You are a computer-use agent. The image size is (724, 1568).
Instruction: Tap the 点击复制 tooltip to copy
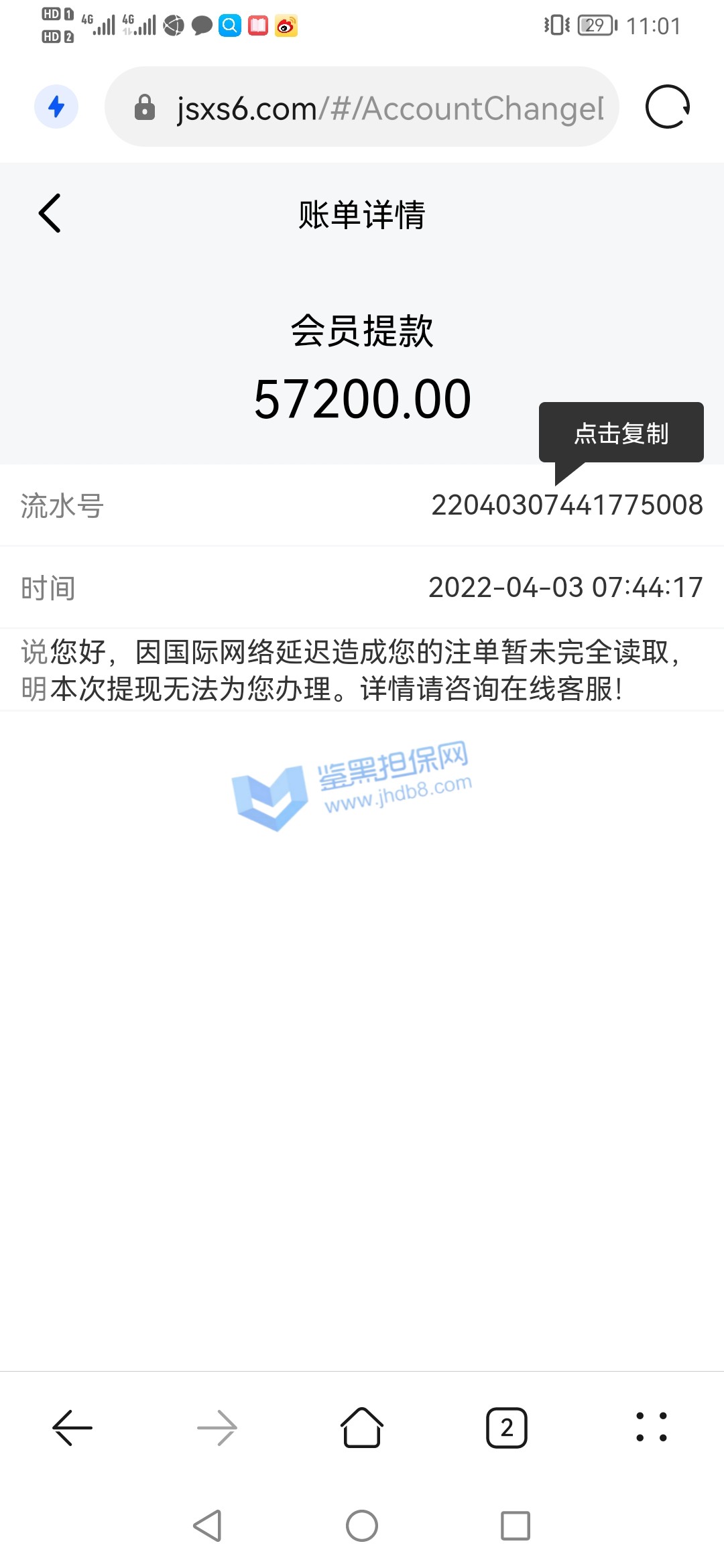pos(621,433)
